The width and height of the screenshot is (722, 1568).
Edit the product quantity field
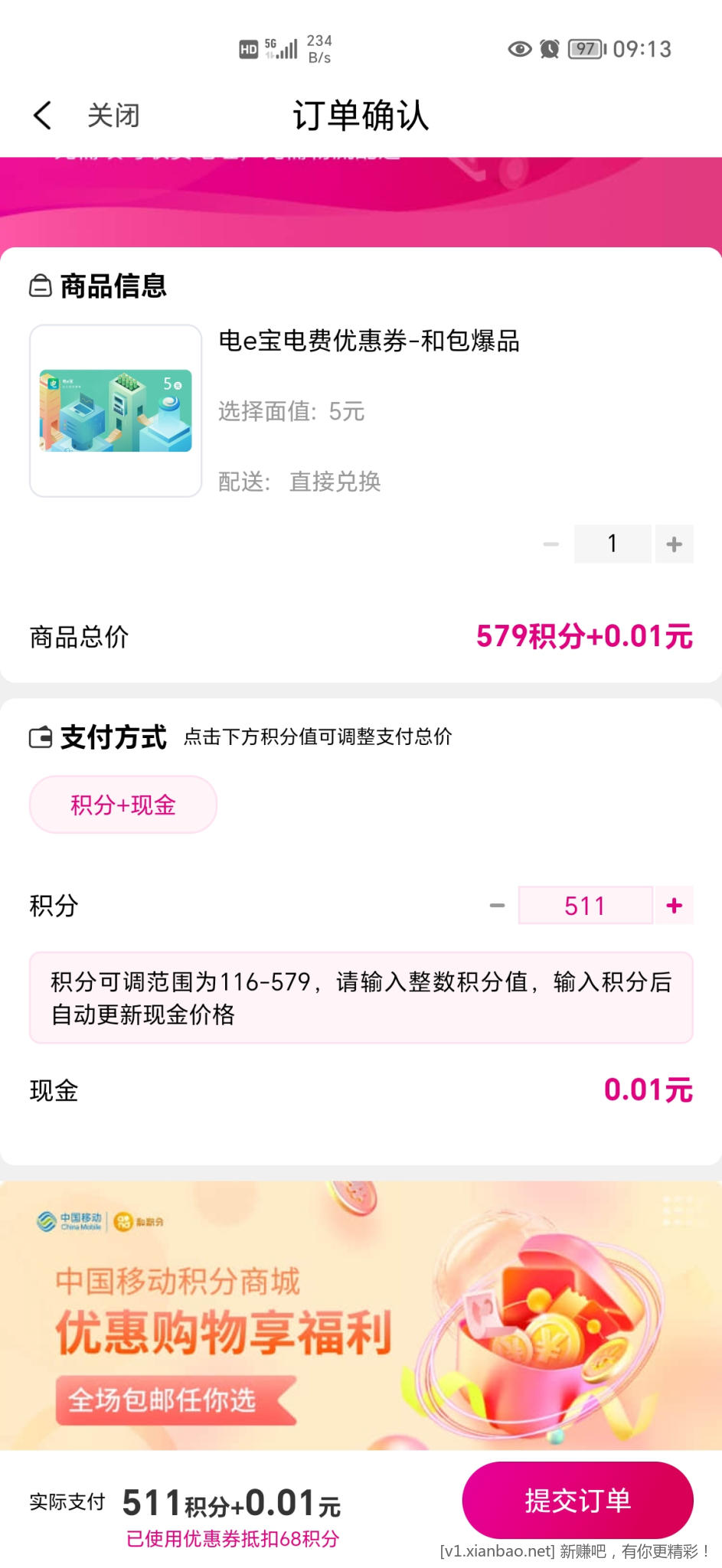613,544
